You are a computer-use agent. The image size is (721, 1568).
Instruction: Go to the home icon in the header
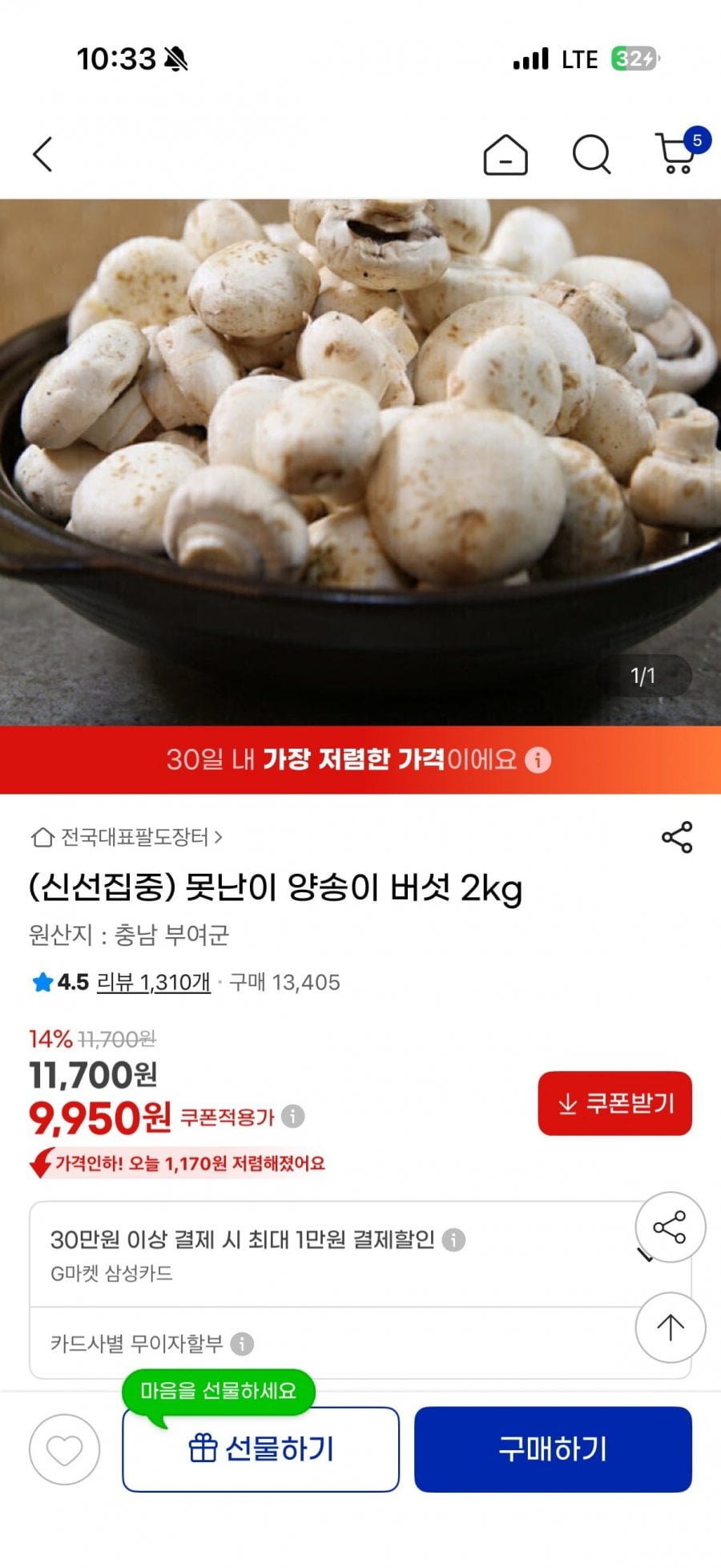click(x=505, y=154)
